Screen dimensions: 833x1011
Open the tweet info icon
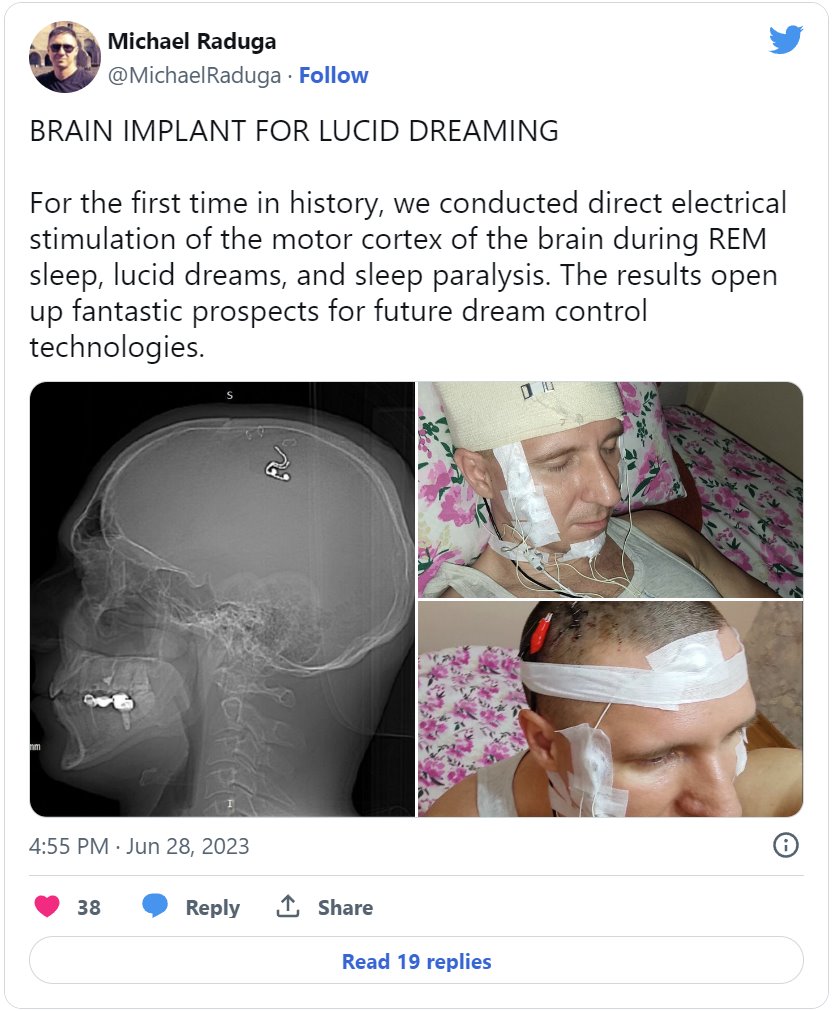[x=786, y=845]
